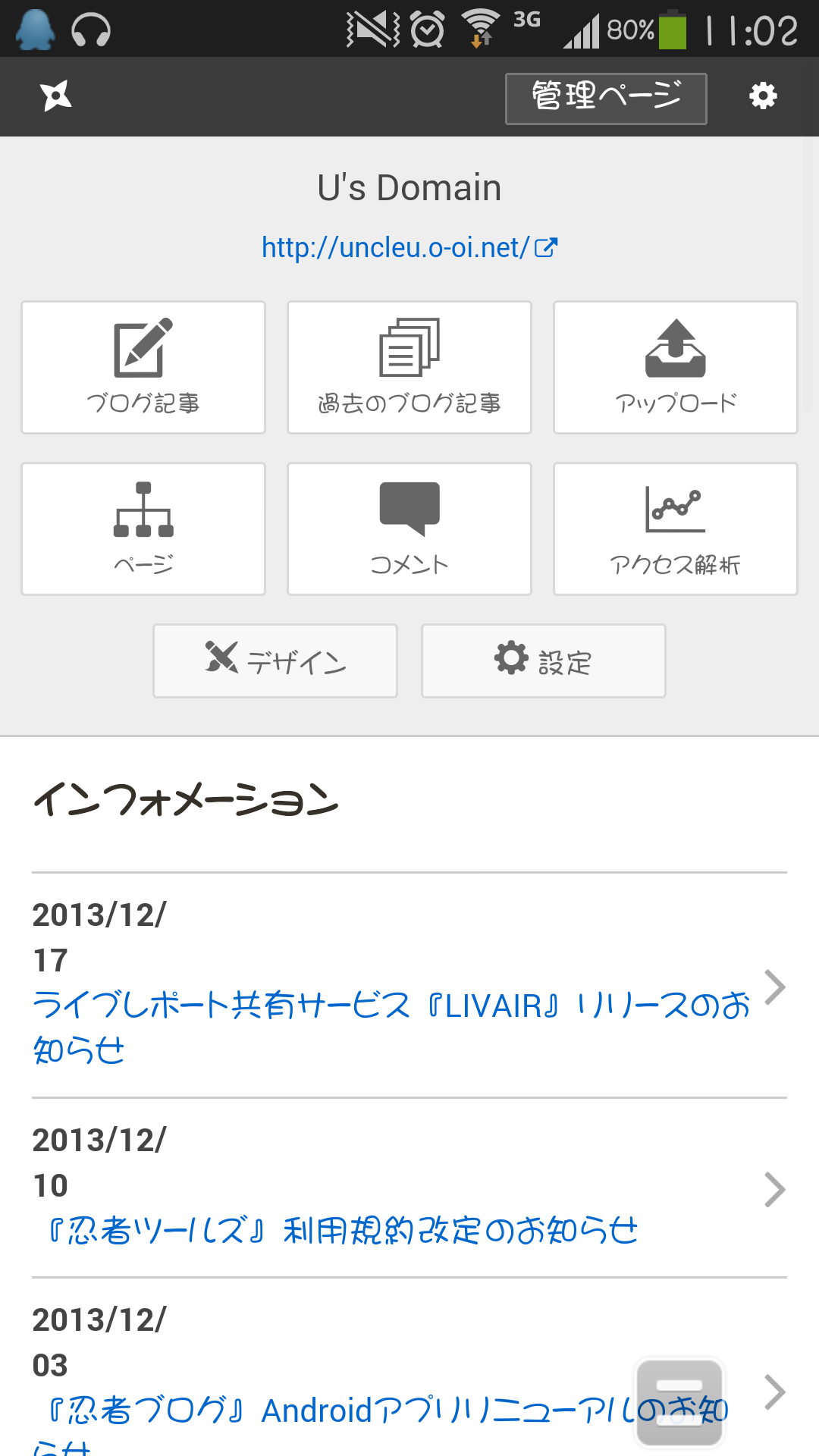The width and height of the screenshot is (819, 1456).
Task: Open the gear settings icon in header
Action: click(763, 96)
